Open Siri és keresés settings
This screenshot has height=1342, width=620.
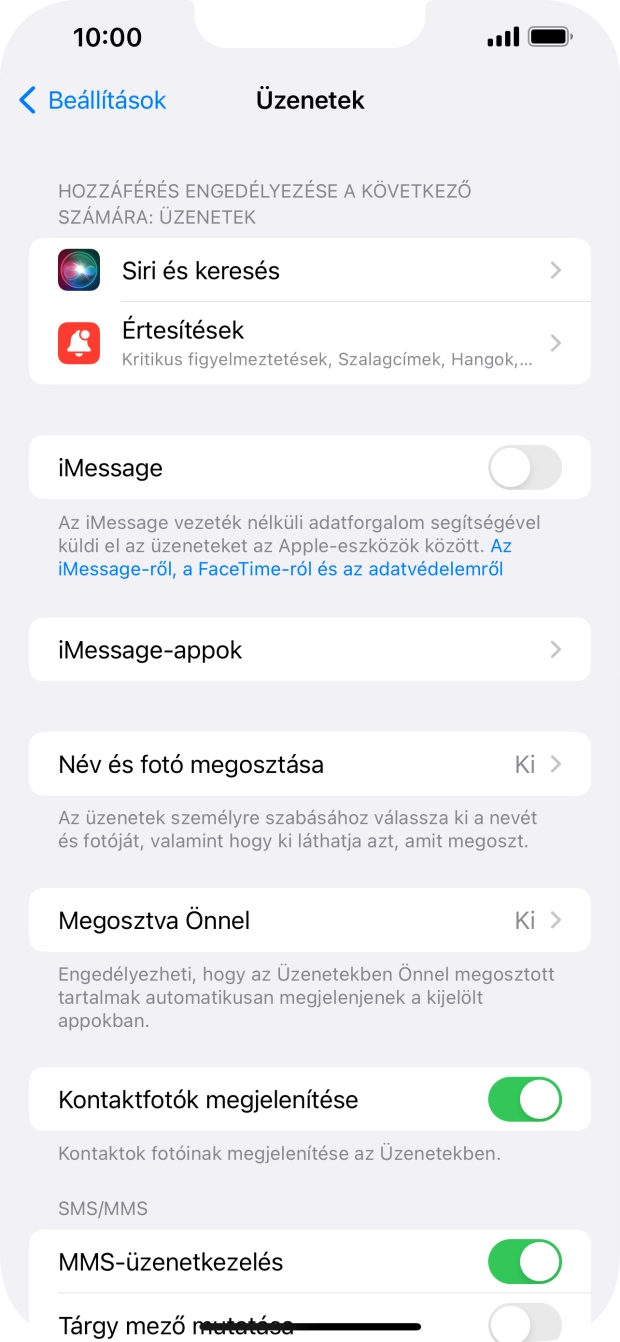coord(310,270)
